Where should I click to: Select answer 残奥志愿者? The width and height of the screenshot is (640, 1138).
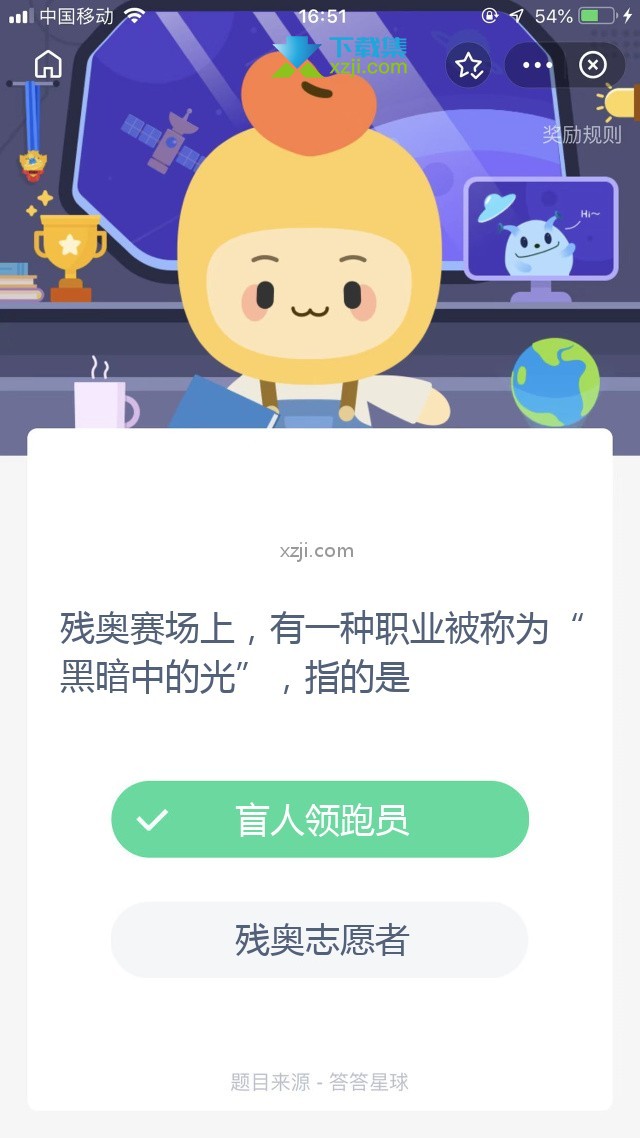pyautogui.click(x=320, y=940)
